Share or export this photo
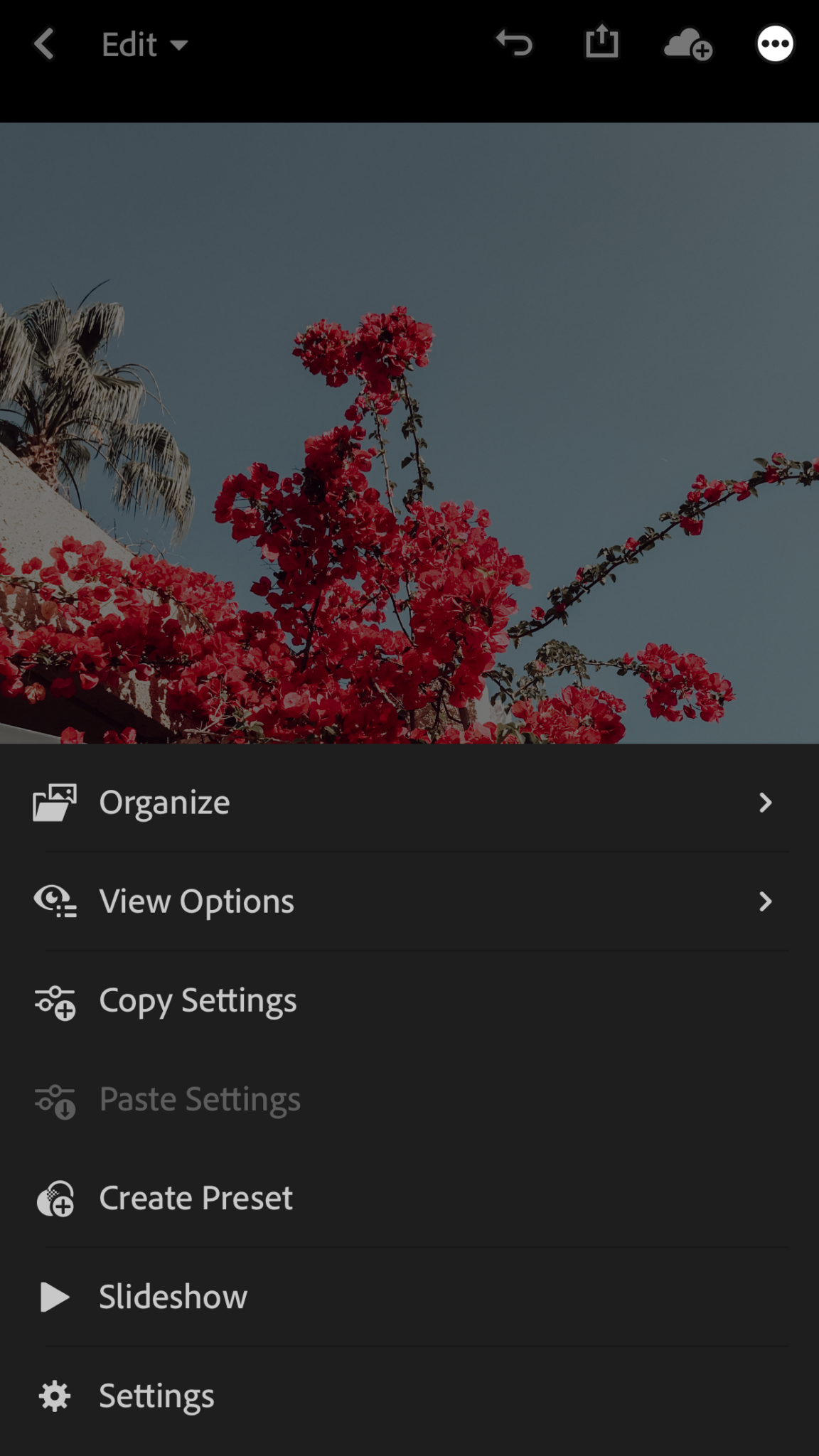 pos(601,42)
